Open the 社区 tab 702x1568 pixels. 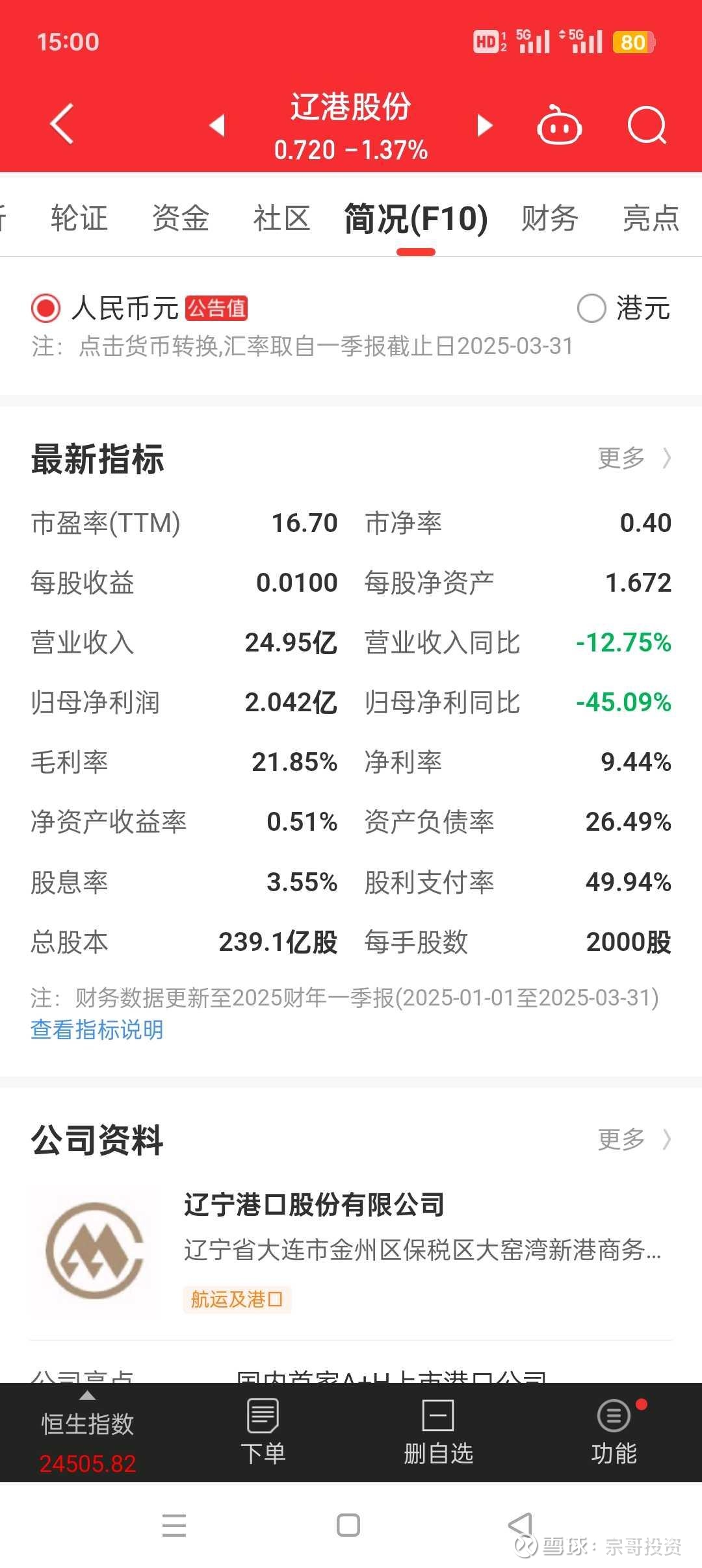click(281, 218)
